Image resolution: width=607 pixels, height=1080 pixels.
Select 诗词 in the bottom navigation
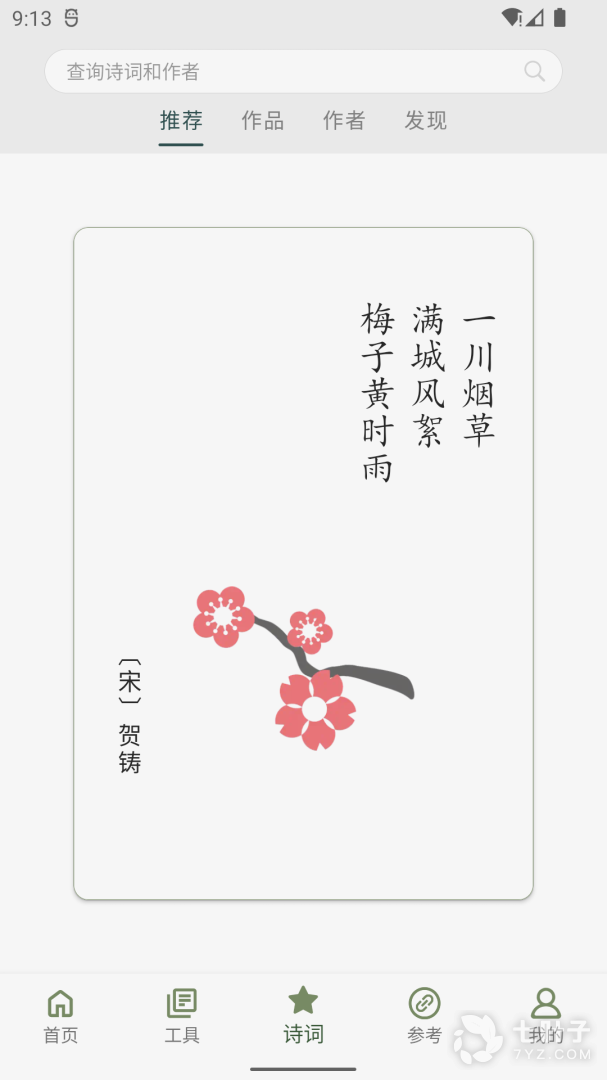(x=303, y=1016)
